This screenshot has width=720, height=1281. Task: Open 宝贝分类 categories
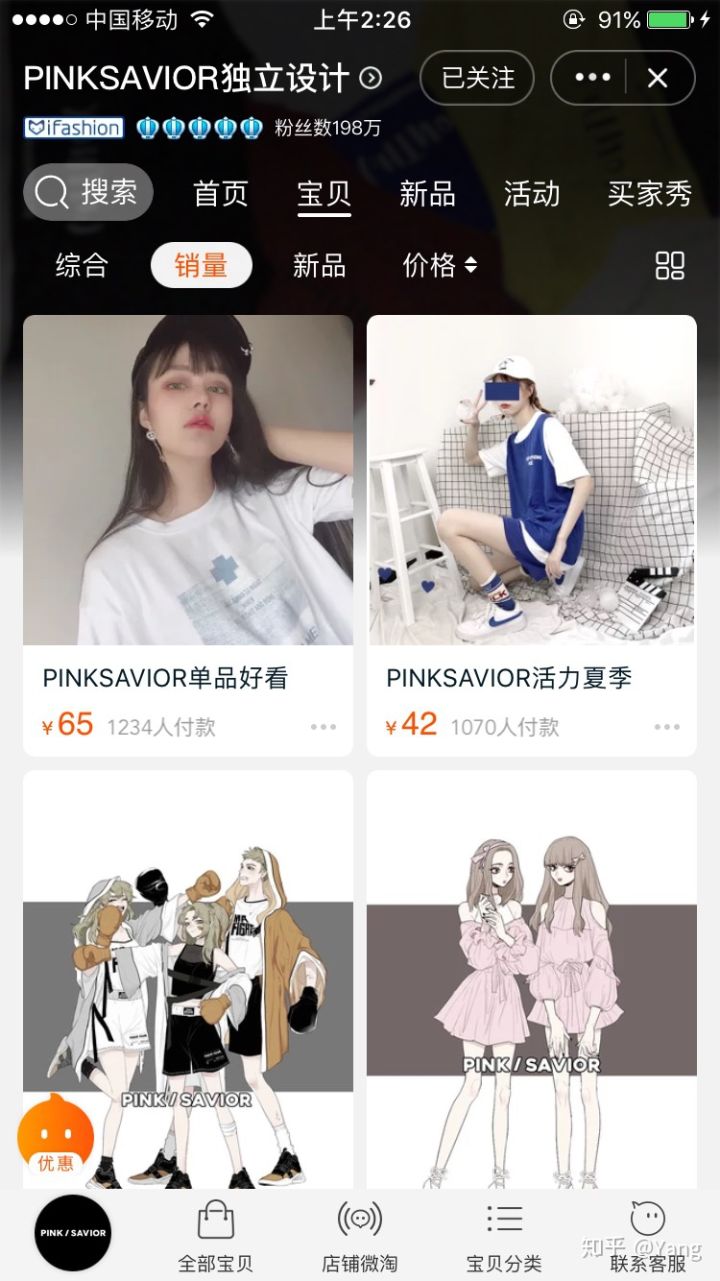(504, 1236)
